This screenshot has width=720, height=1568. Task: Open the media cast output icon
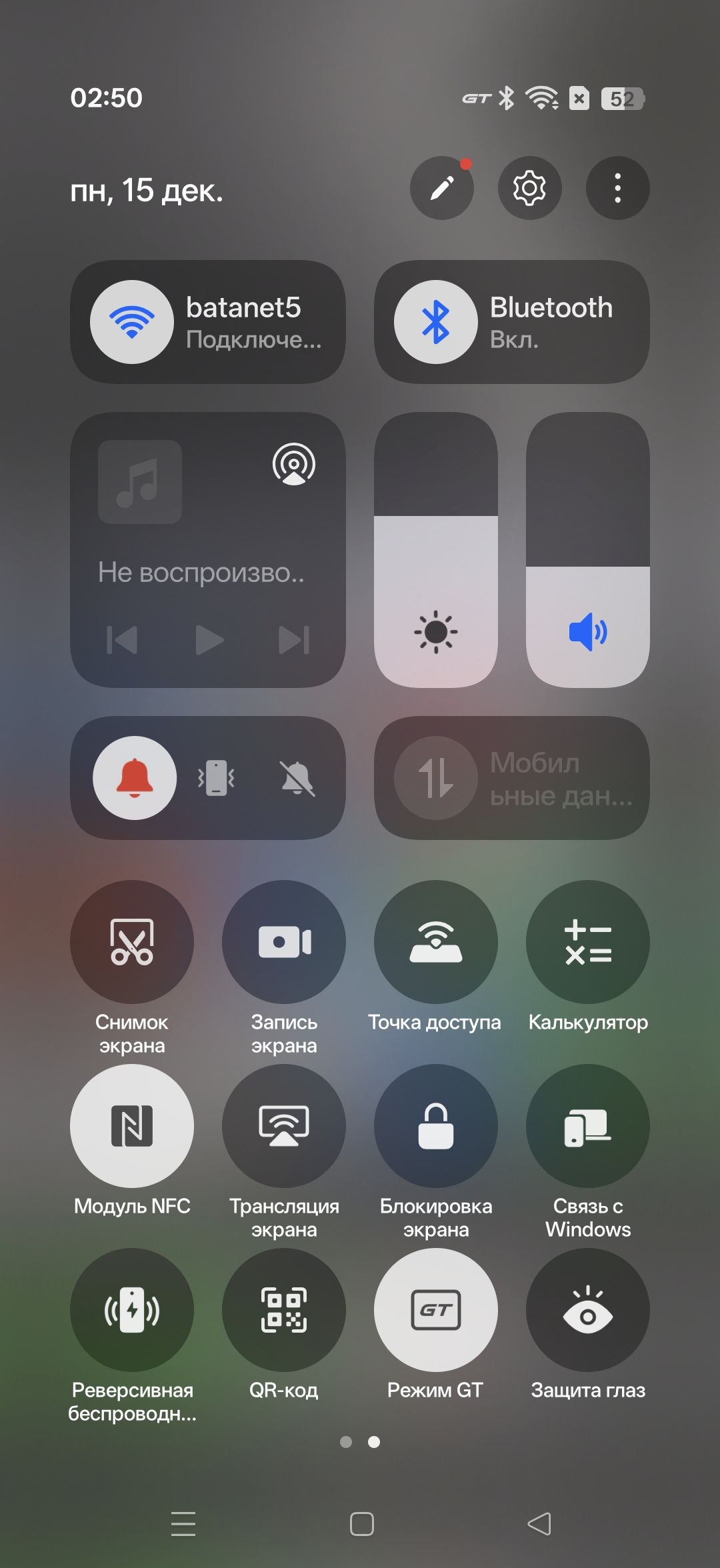point(294,464)
